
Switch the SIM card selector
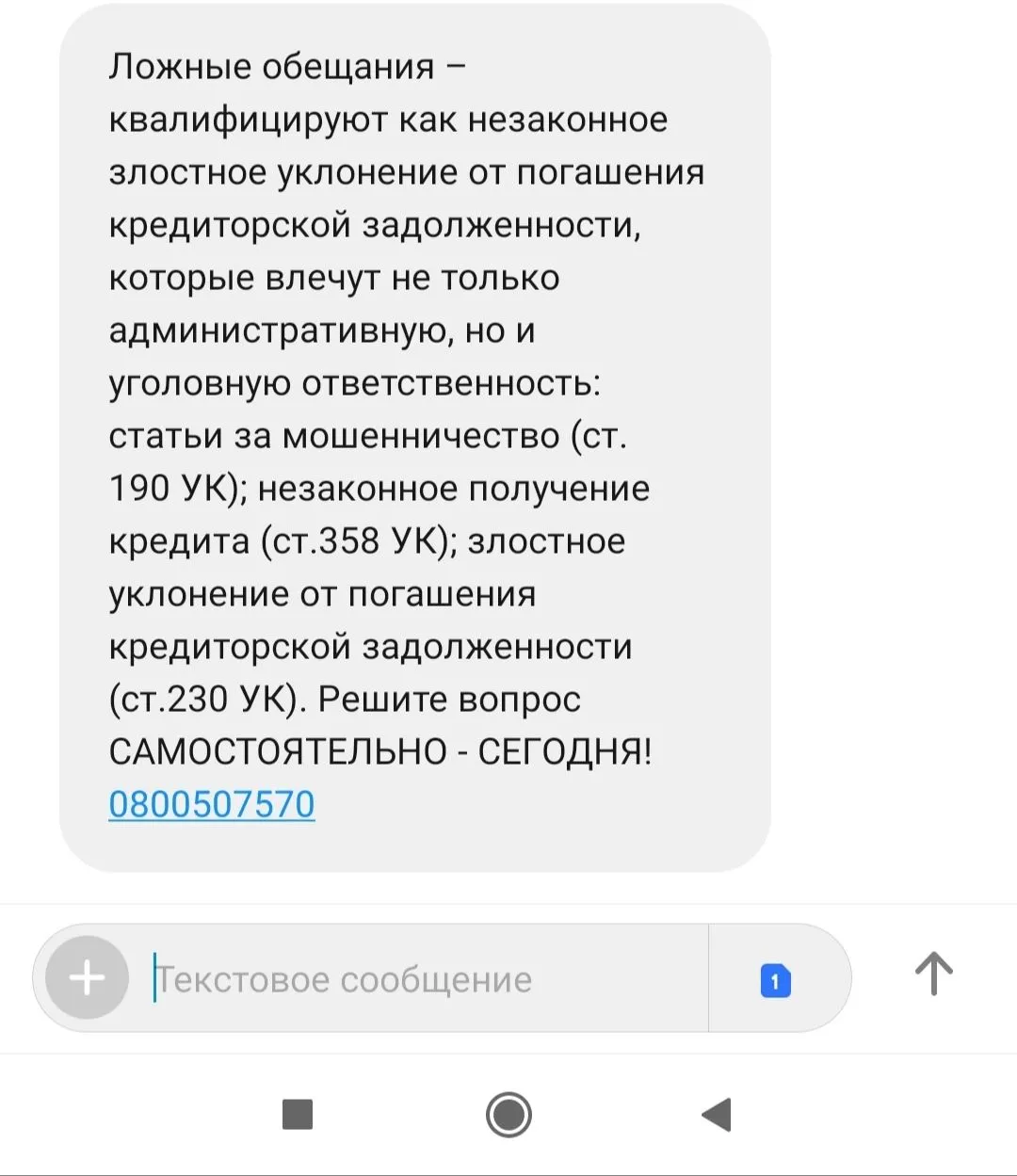[x=775, y=980]
